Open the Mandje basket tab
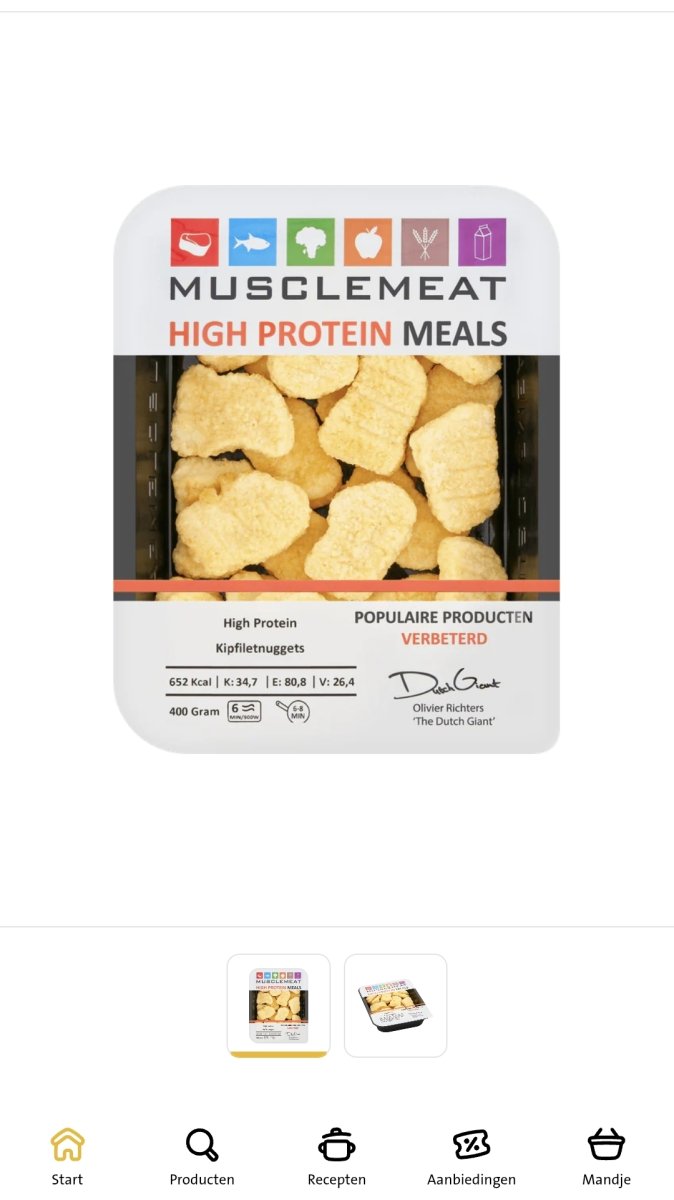674x1200 pixels. pos(606,1156)
